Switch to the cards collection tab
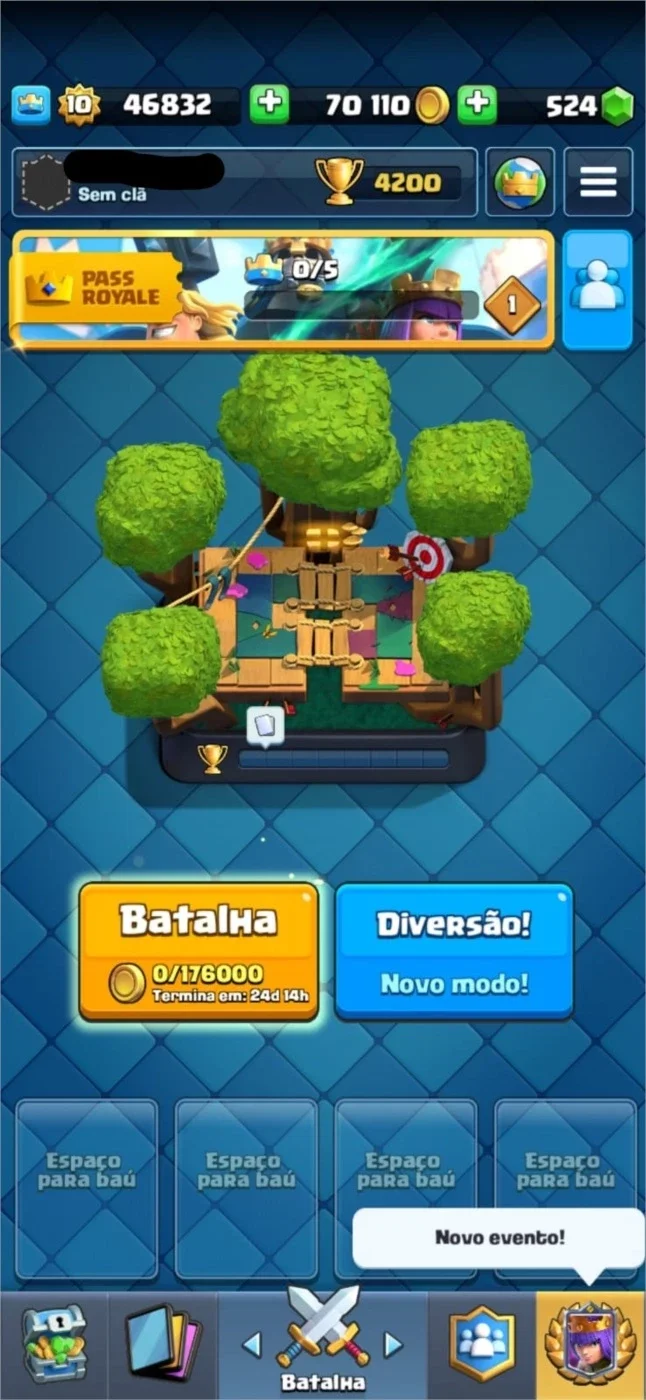 tap(163, 1345)
